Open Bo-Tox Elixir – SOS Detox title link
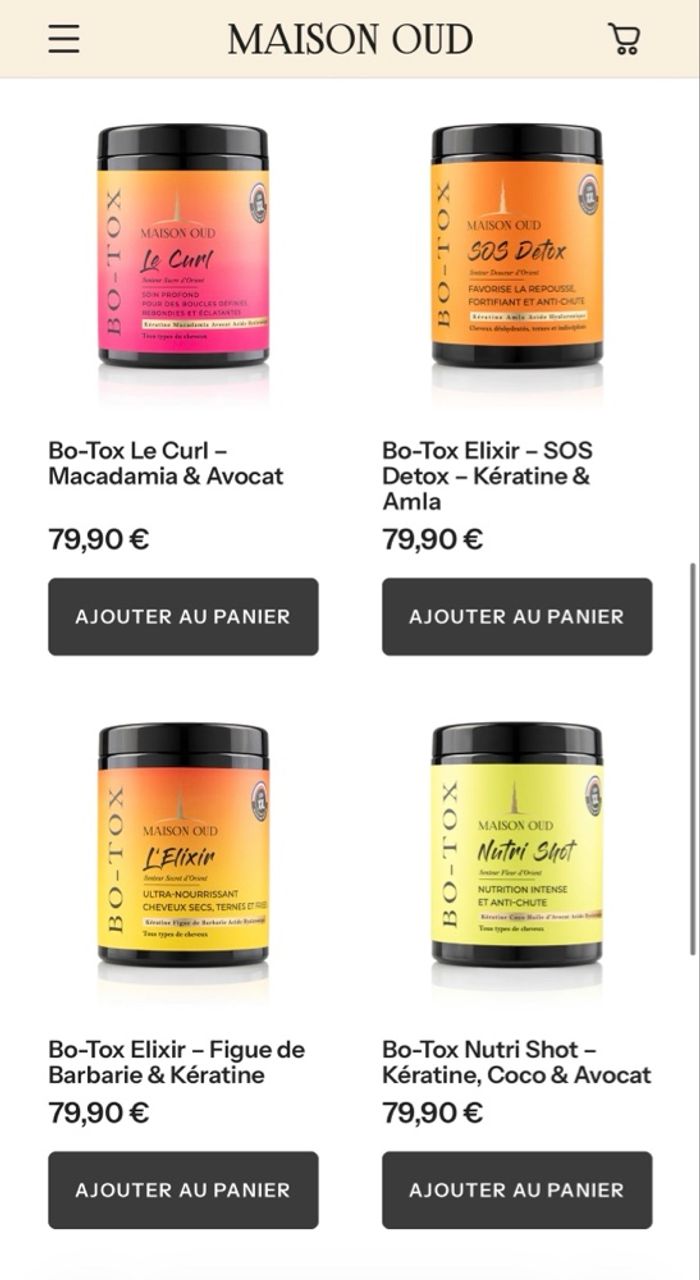 click(487, 475)
